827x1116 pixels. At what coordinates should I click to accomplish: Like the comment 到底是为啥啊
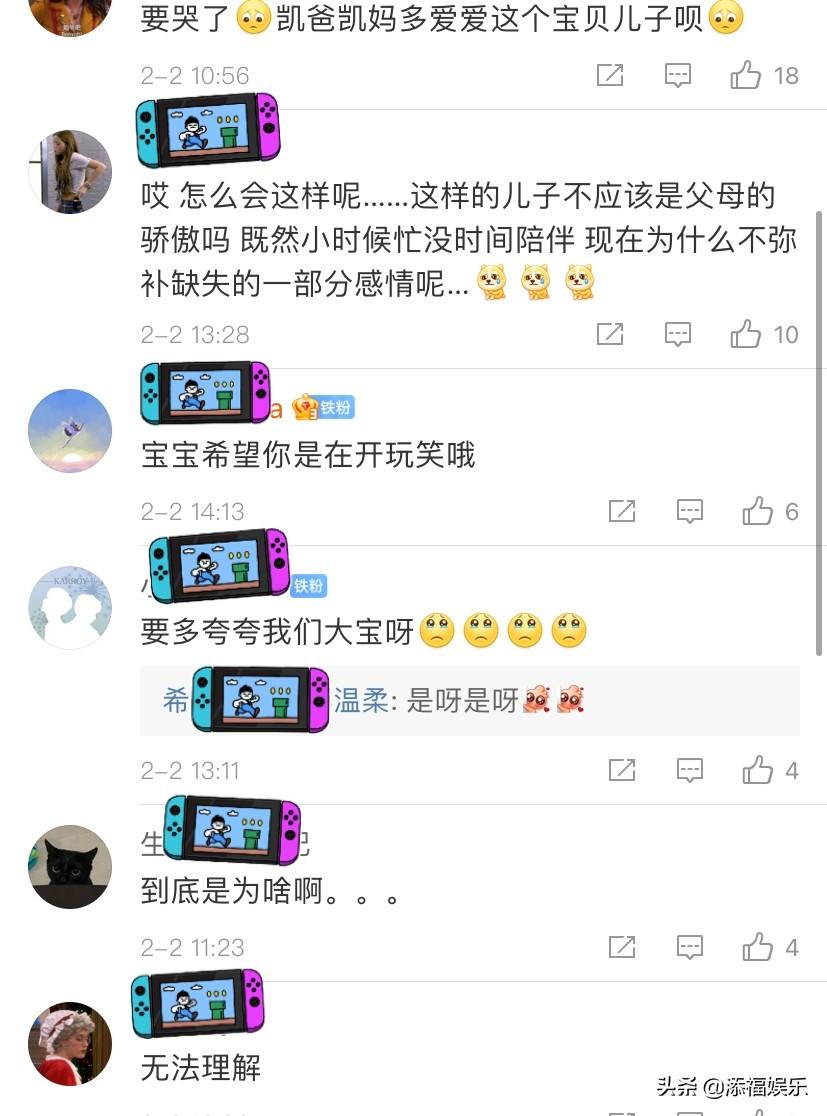pos(758,947)
